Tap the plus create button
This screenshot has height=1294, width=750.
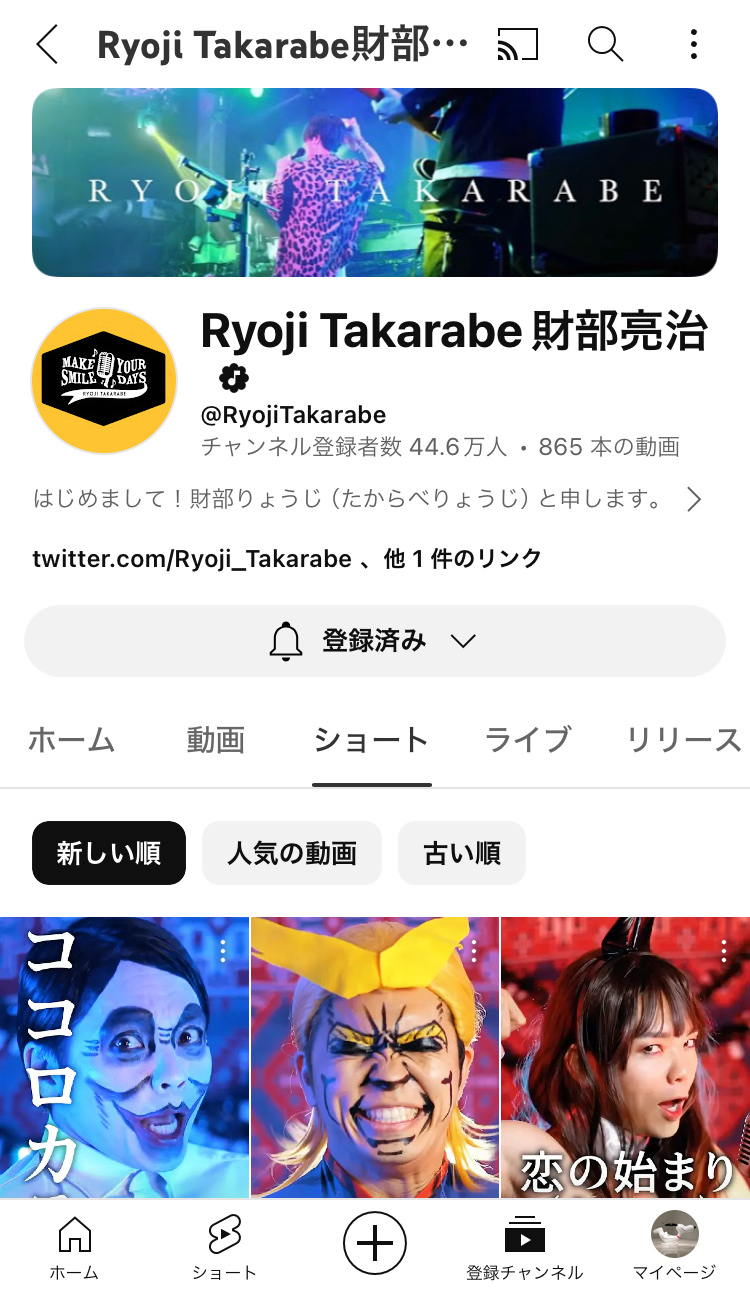coord(375,1244)
